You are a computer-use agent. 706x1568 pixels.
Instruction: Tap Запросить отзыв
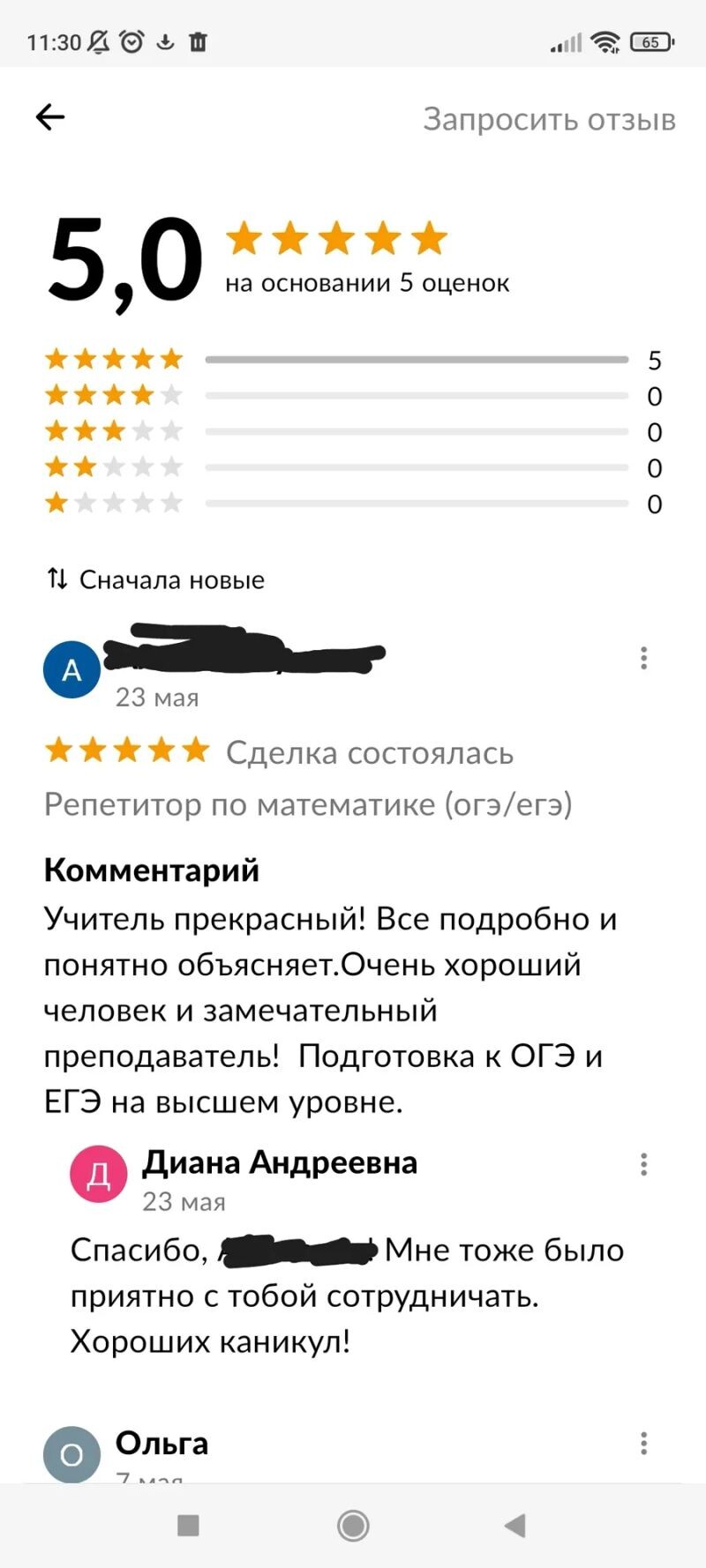pyautogui.click(x=549, y=119)
